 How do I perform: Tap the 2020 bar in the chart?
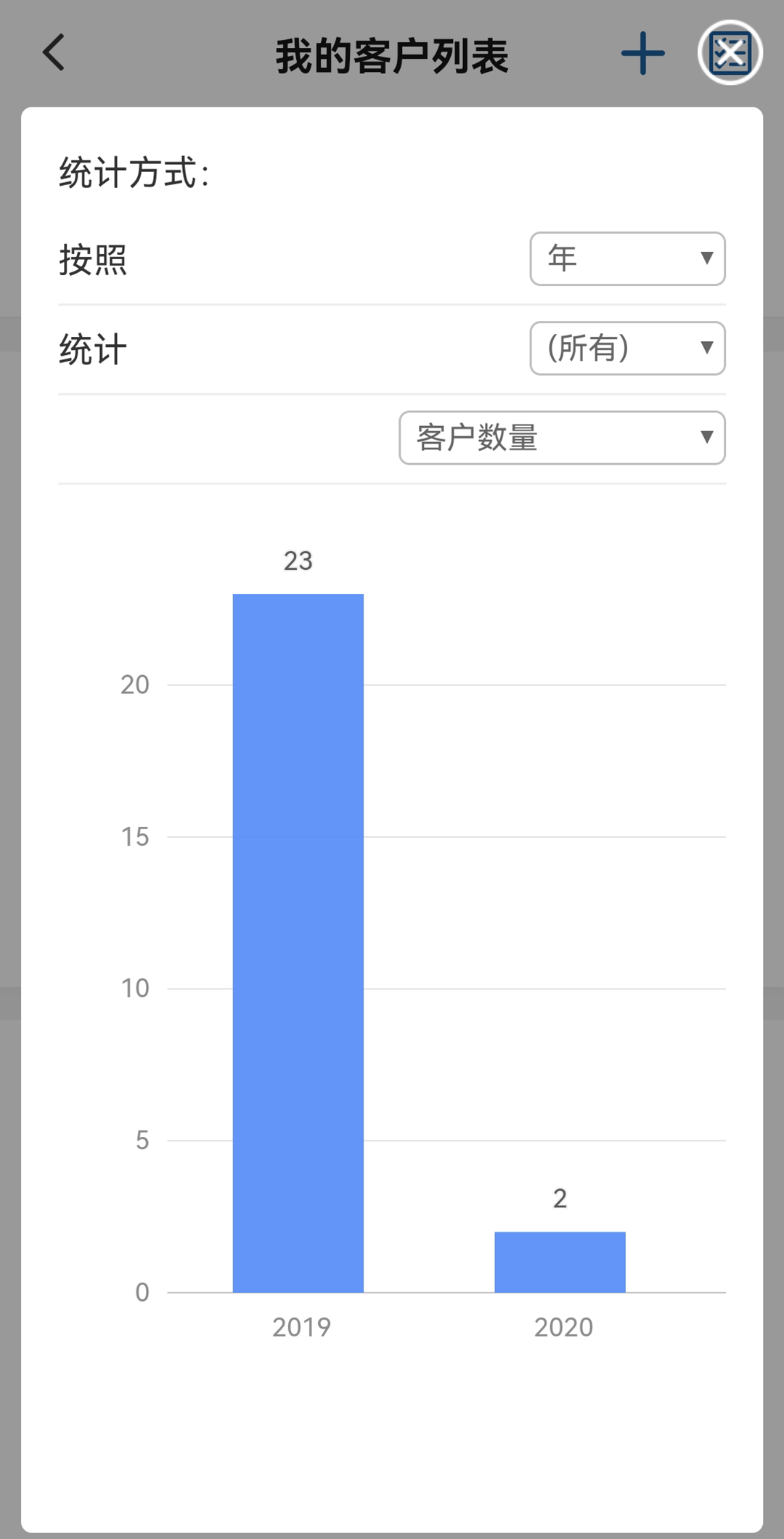click(x=560, y=1262)
